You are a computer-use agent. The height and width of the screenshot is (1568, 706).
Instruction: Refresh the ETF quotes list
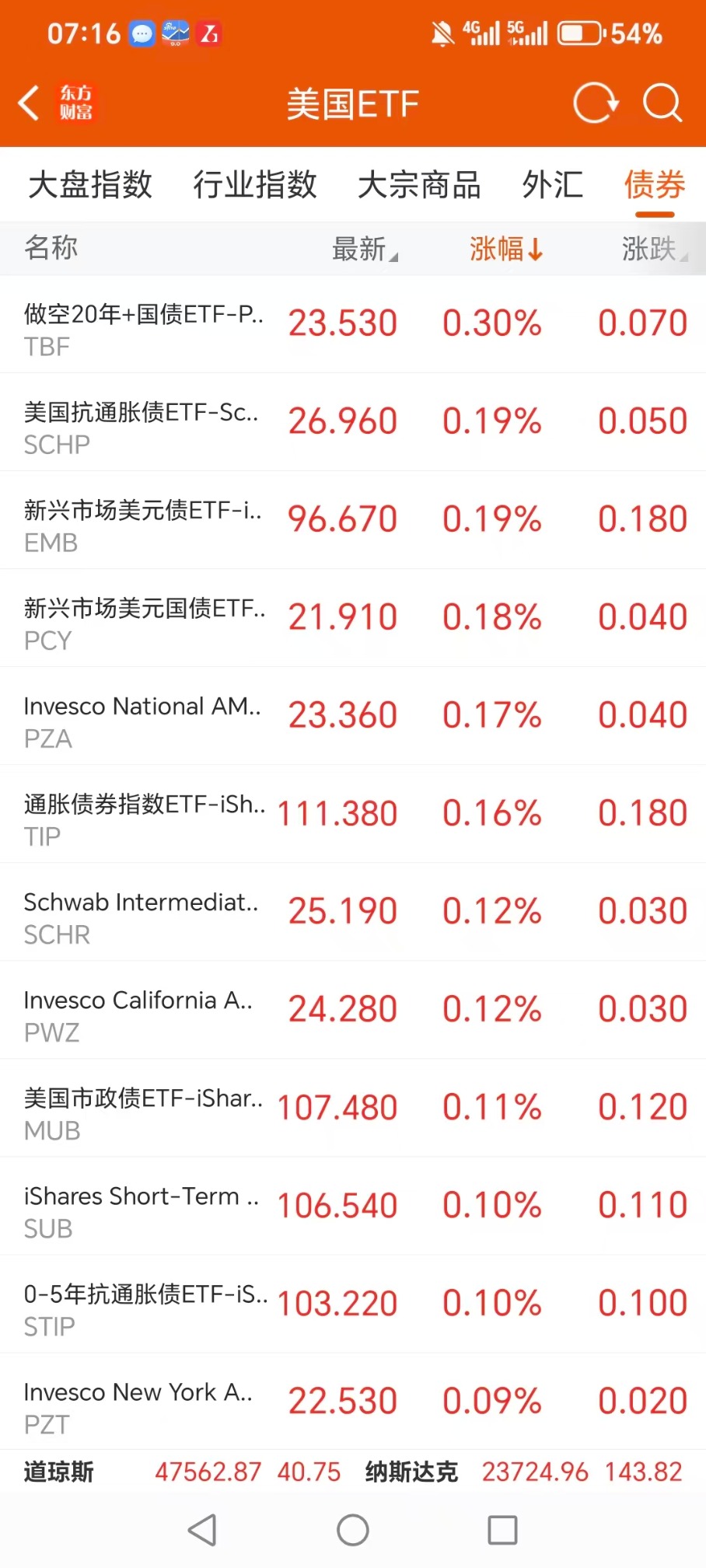[595, 103]
